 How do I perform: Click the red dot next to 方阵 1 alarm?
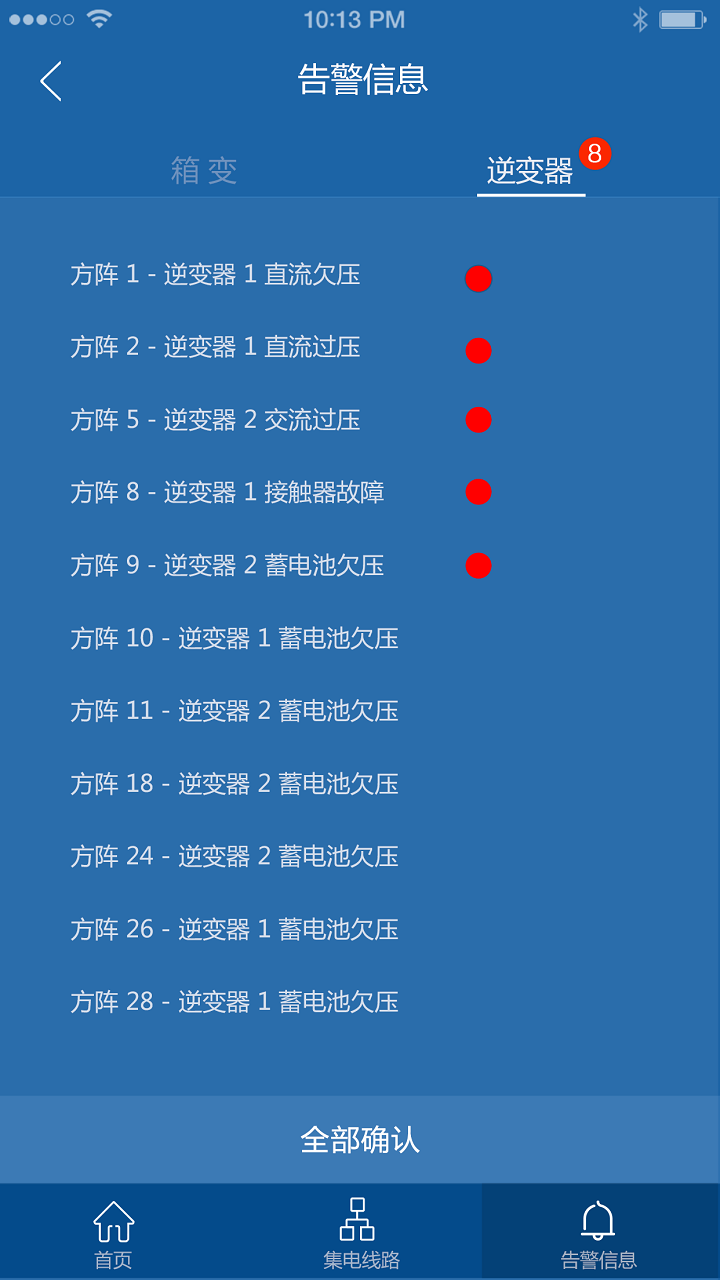coord(479,278)
